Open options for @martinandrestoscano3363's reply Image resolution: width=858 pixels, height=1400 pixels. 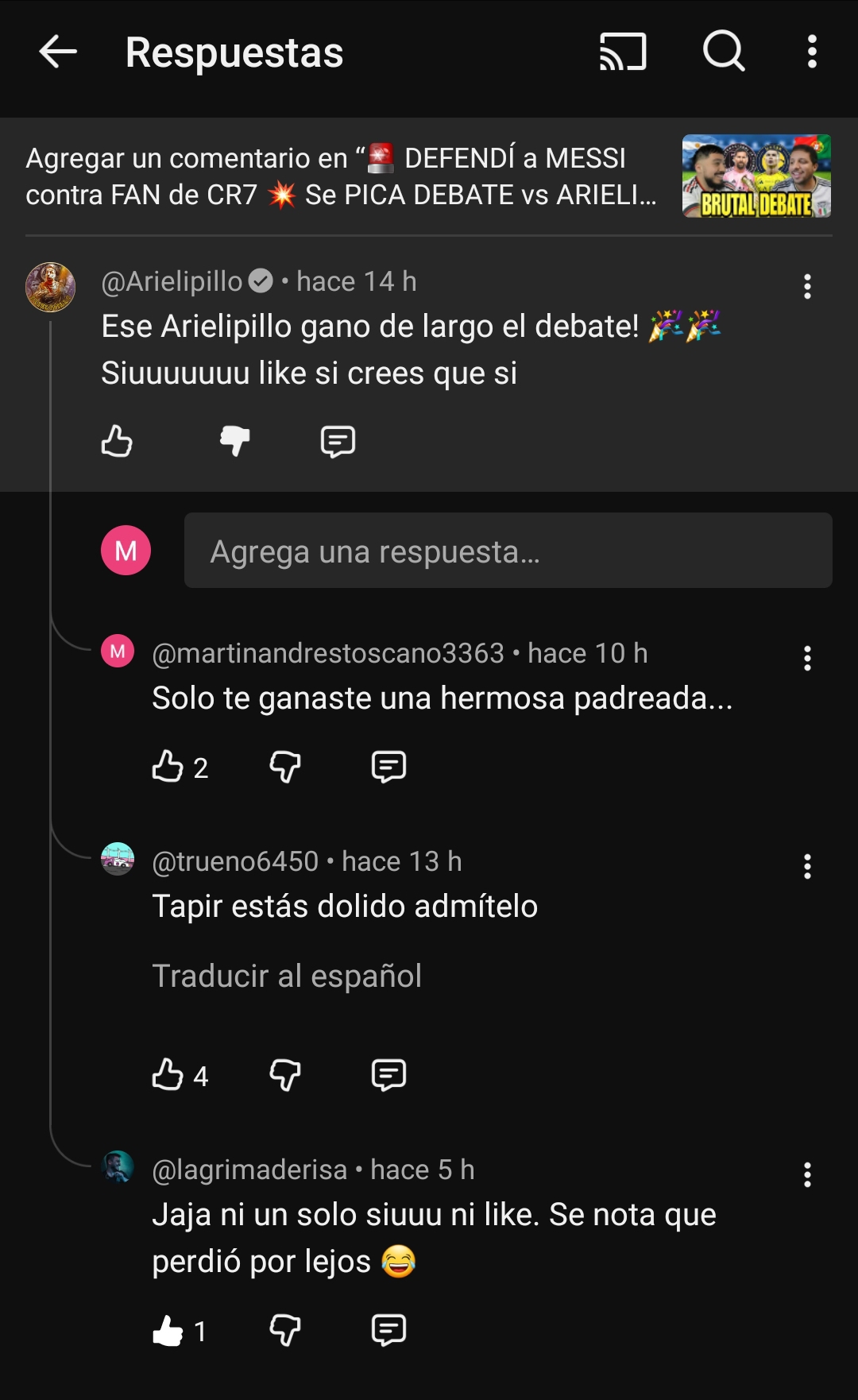(x=807, y=659)
